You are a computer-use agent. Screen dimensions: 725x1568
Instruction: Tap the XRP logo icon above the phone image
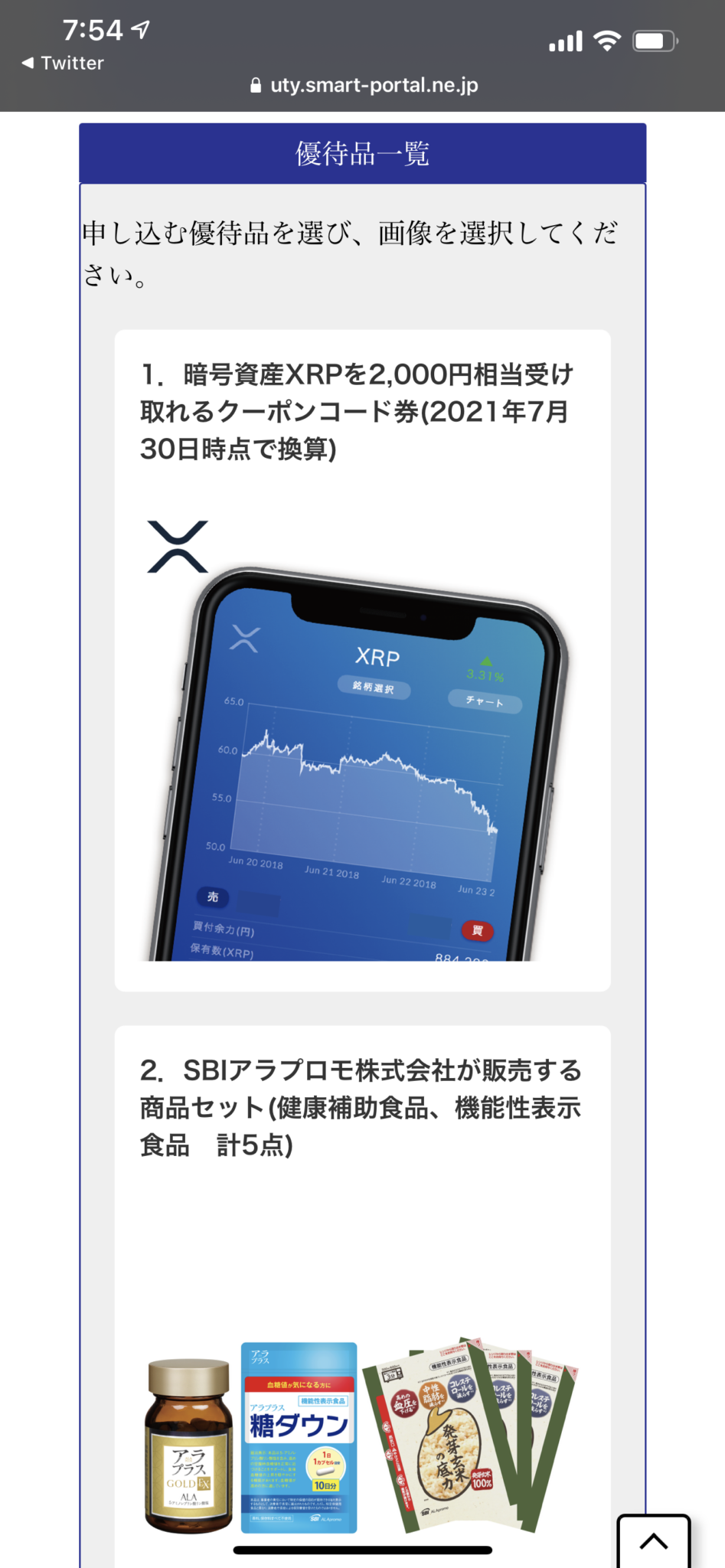178,547
